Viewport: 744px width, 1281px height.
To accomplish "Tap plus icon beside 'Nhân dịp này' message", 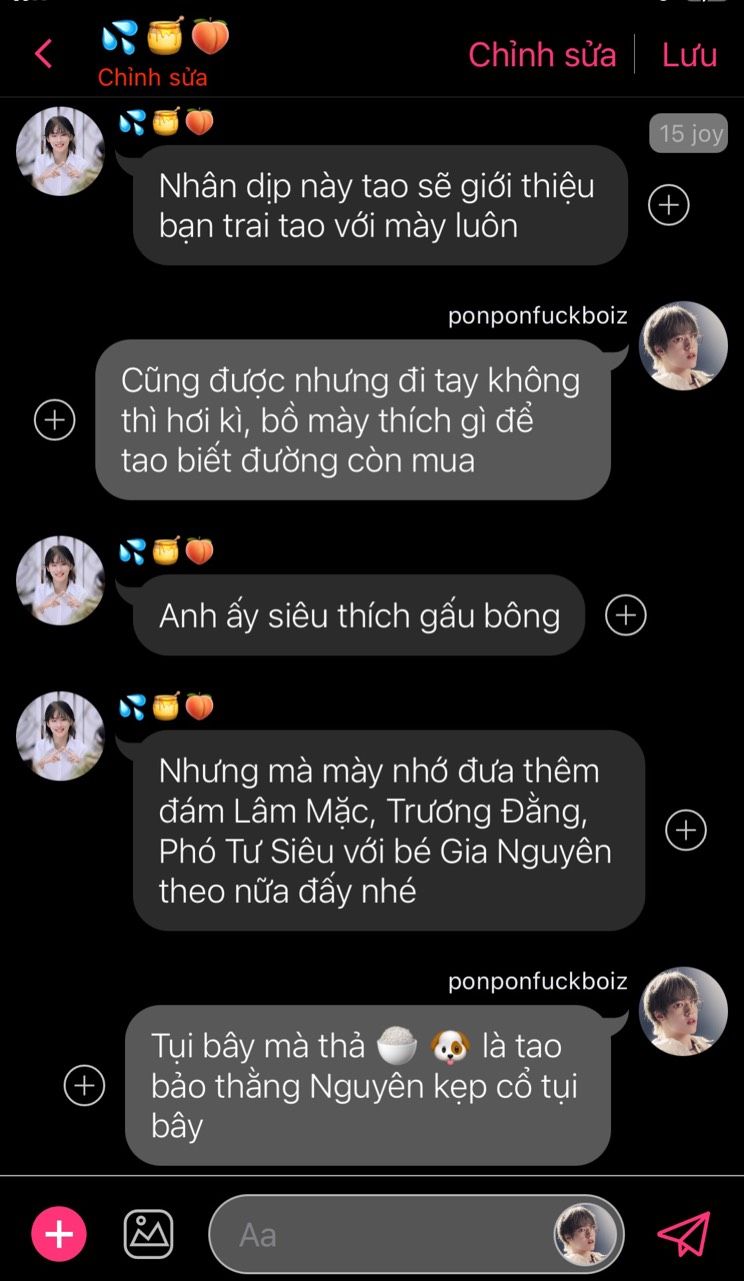I will point(669,205).
